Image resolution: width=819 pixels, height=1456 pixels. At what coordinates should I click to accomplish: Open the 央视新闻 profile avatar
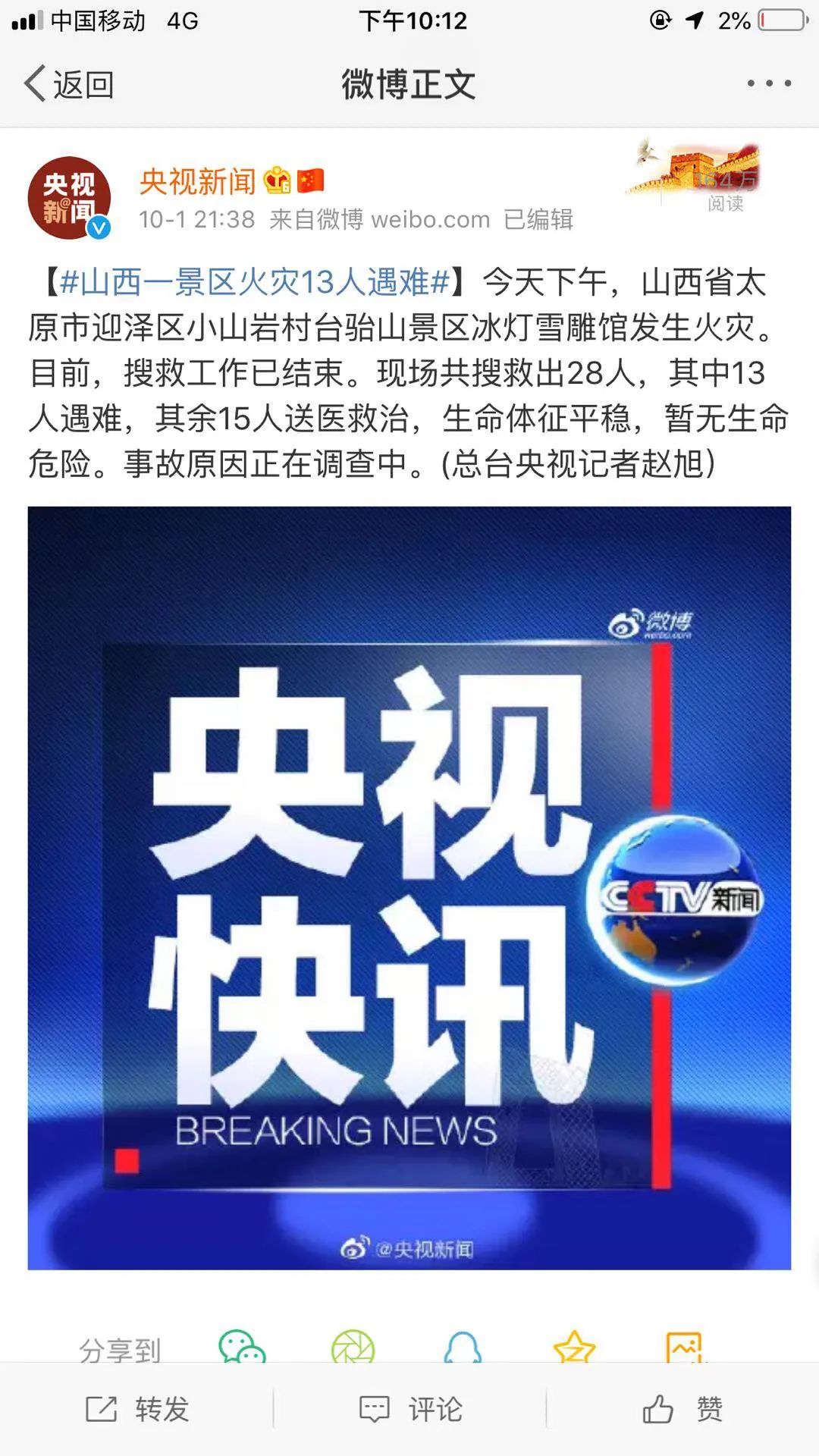[69, 198]
